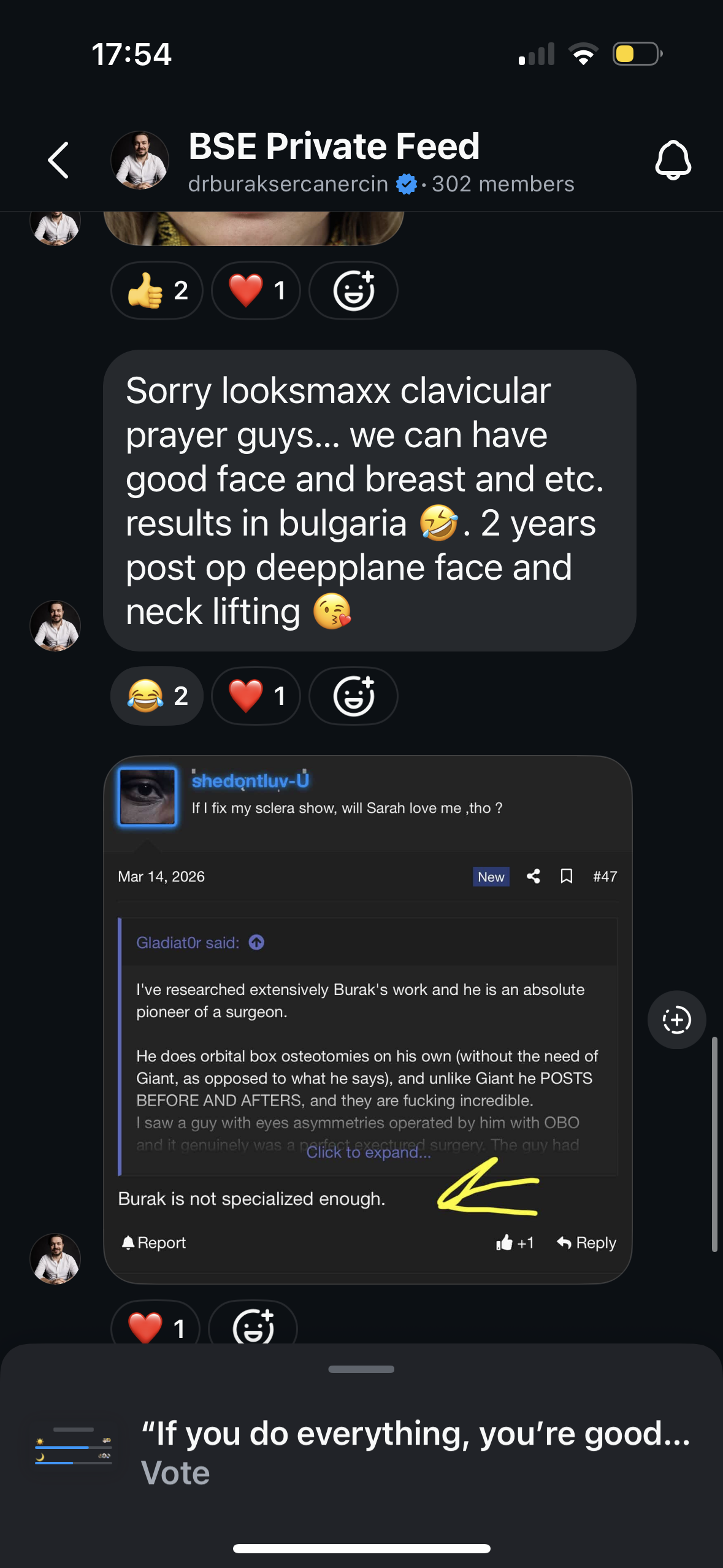The width and height of the screenshot is (723, 1568).
Task: Open the channel notifications bell
Action: click(x=673, y=160)
